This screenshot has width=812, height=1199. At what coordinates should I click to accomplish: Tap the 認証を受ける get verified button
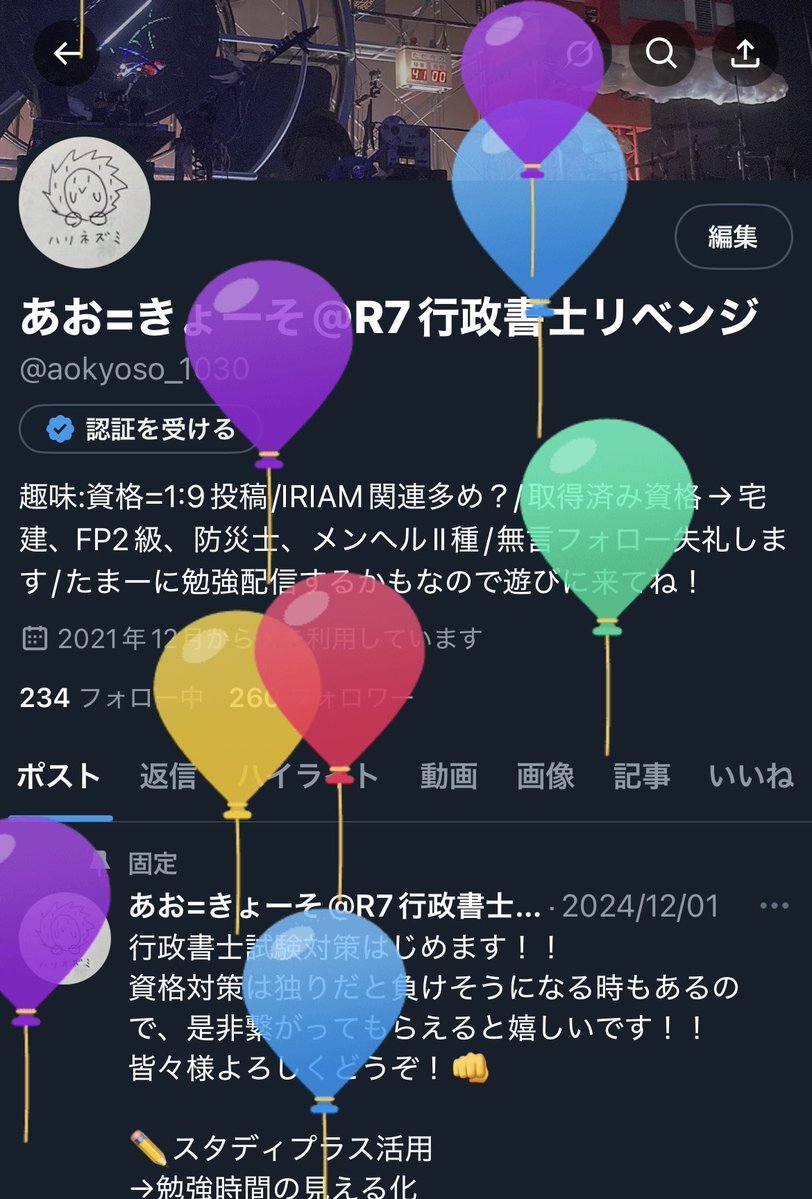140,429
